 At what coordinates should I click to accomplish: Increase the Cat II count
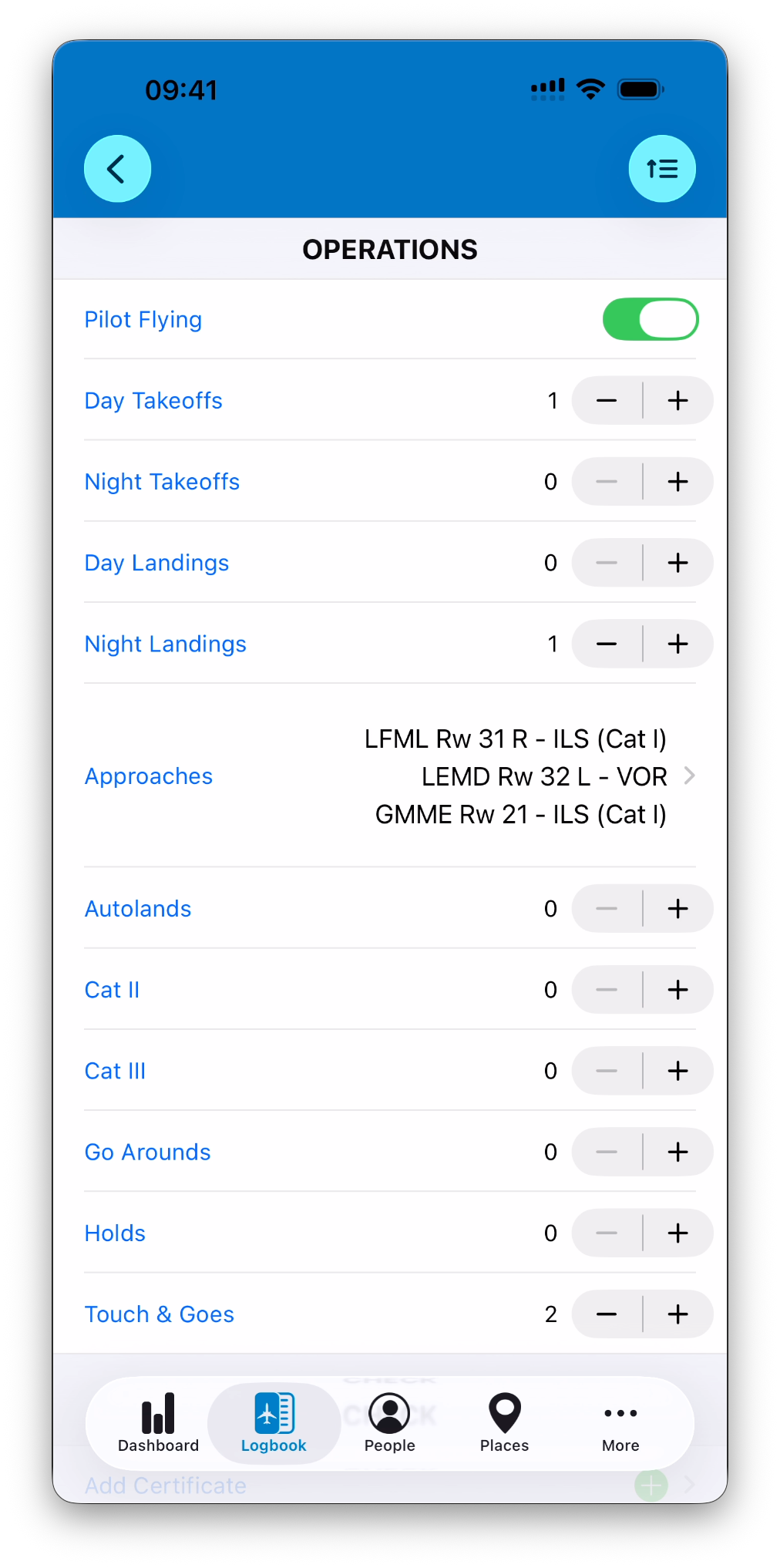pos(677,990)
